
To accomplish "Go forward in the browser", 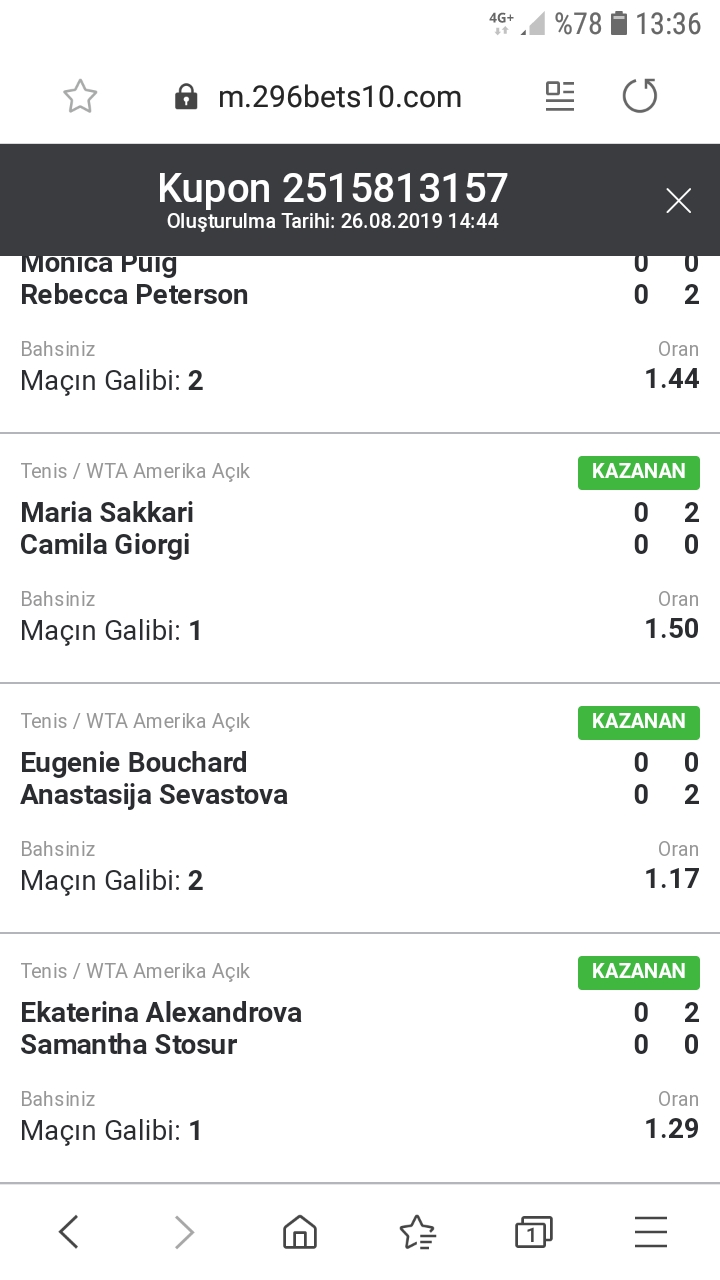I will pyautogui.click(x=184, y=1232).
